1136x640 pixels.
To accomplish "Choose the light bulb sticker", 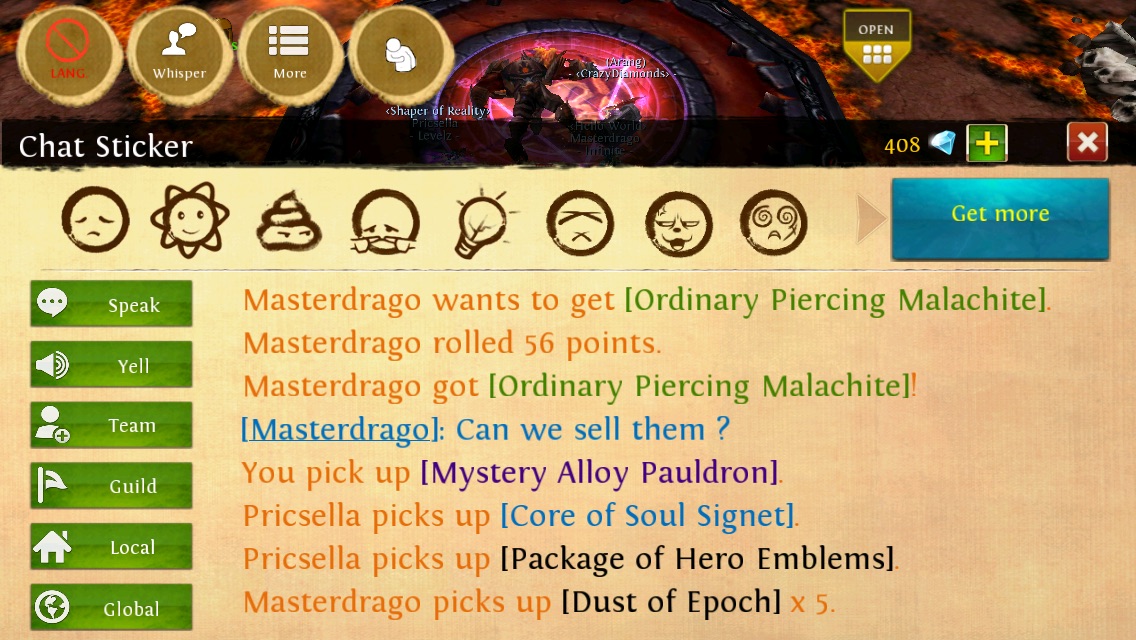I will click(x=483, y=222).
